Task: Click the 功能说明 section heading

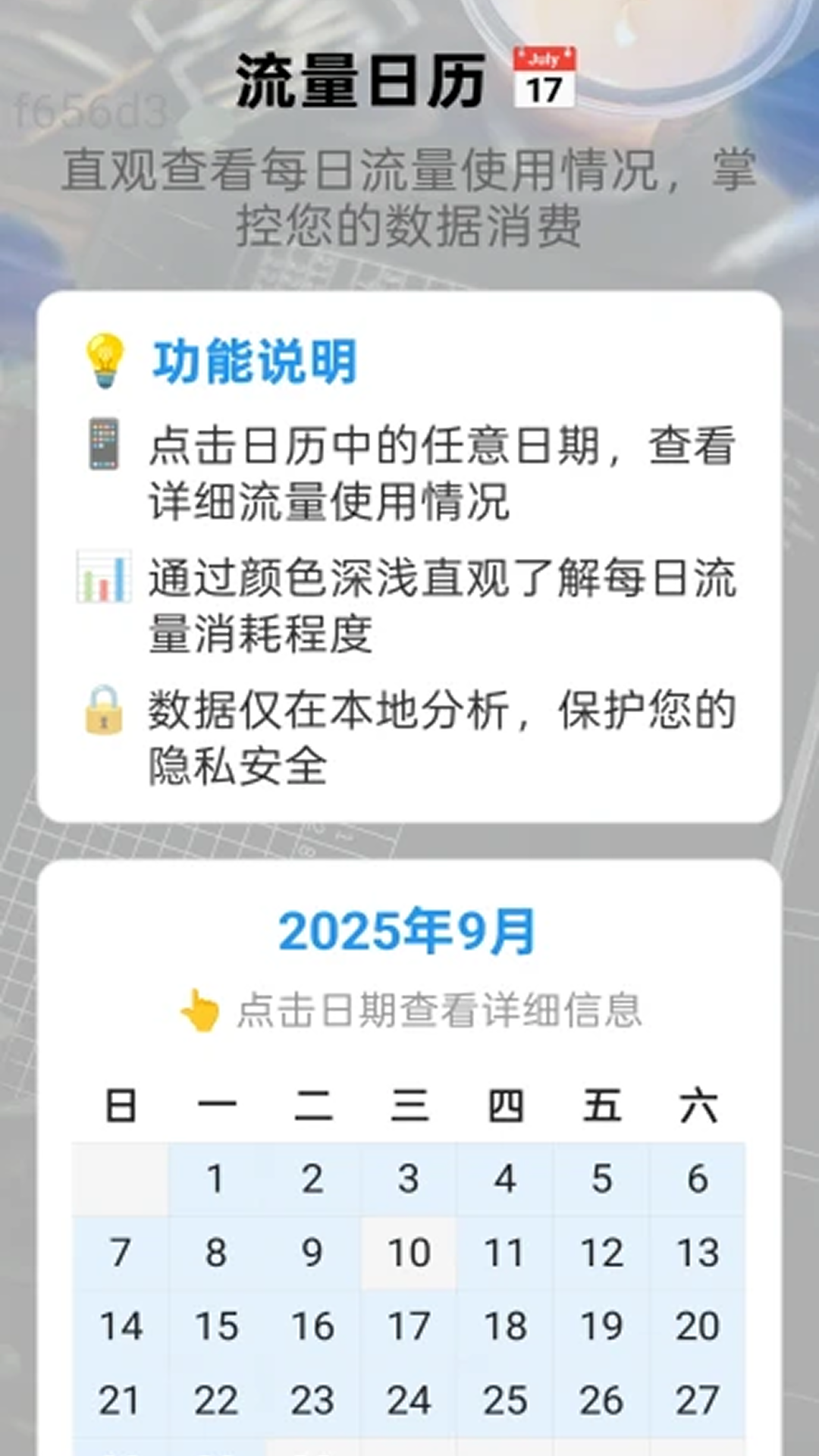Action: pyautogui.click(x=254, y=362)
